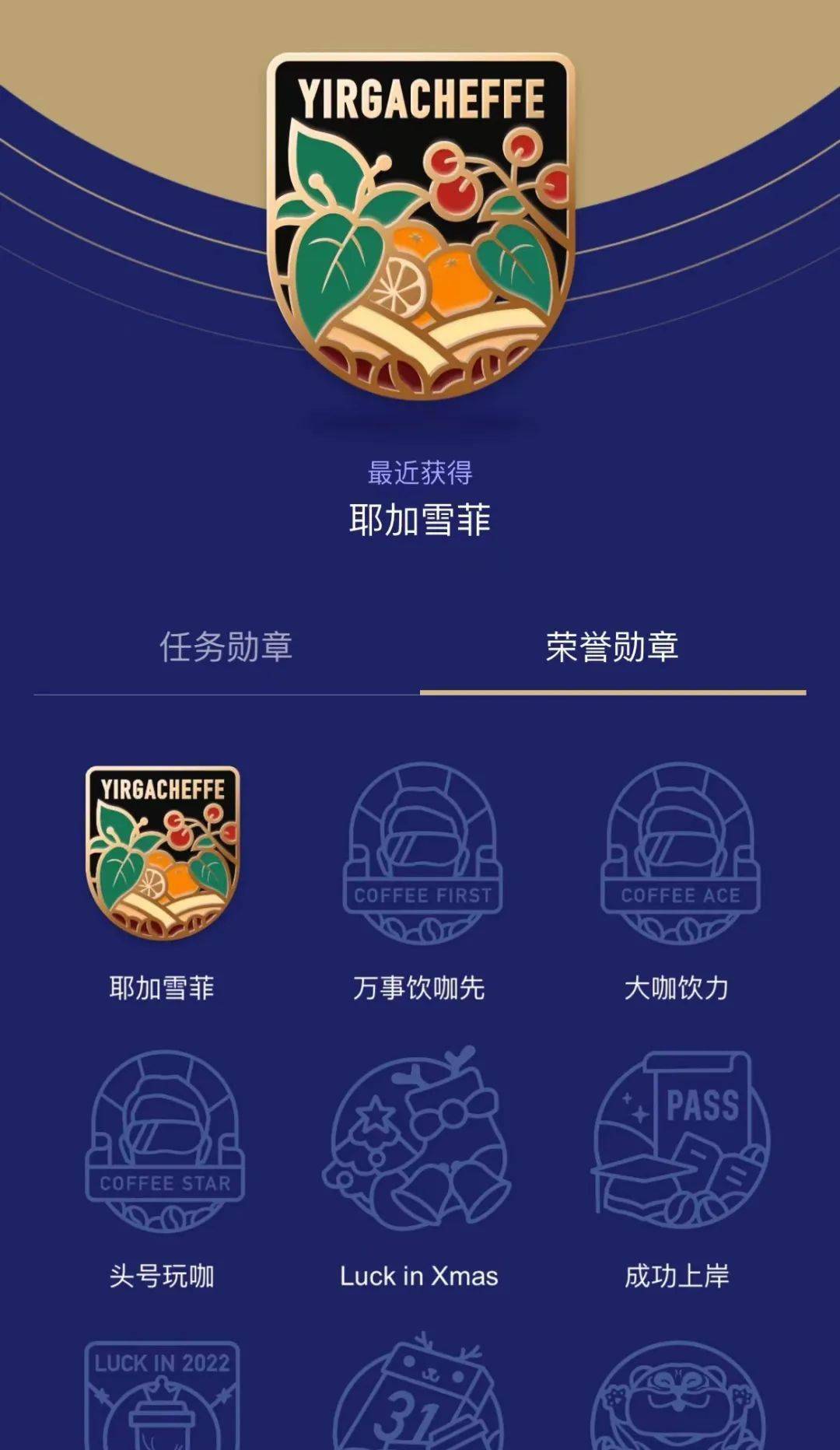The height and width of the screenshot is (1450, 840).
Task: Open the COFFEE FIRST badge icon
Action: [420, 848]
